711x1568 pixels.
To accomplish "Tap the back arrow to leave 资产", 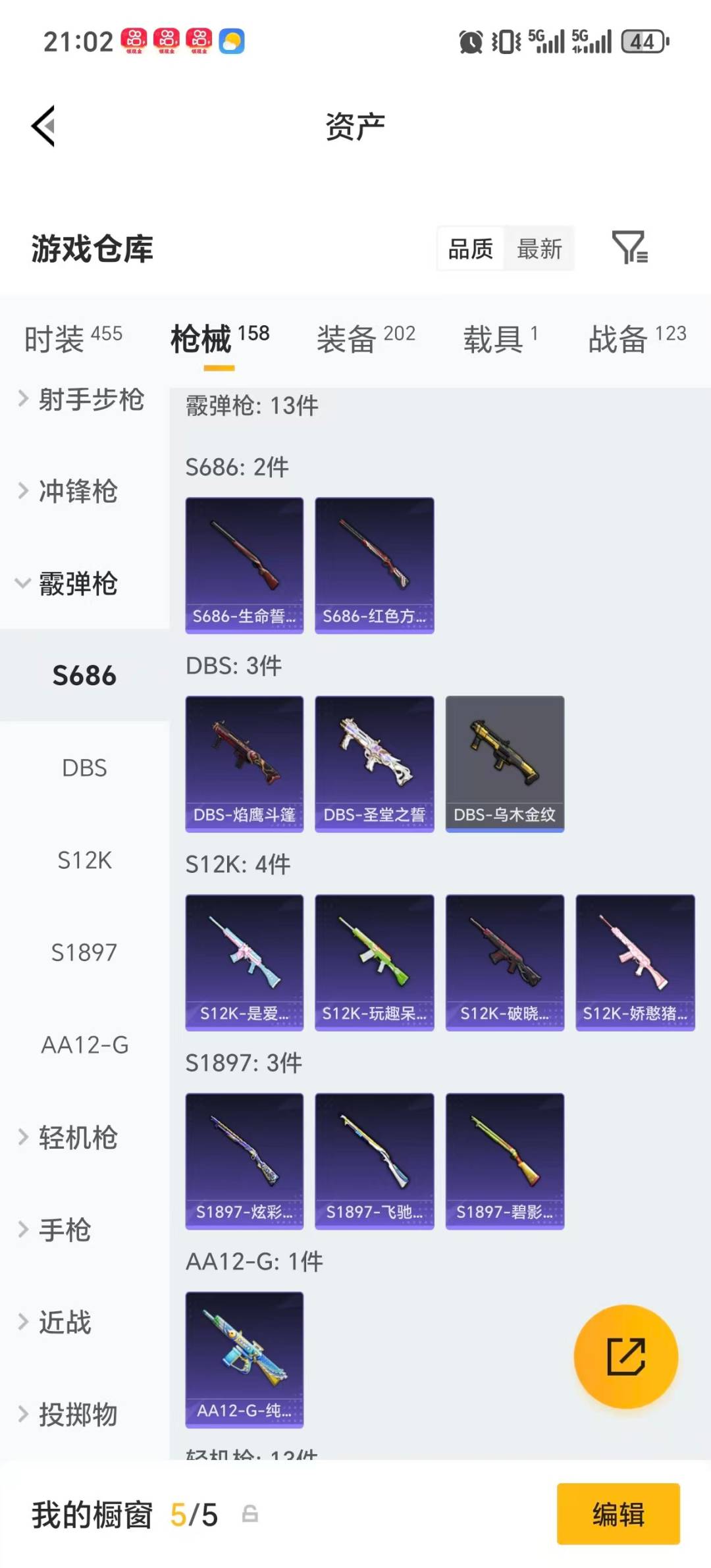I will click(x=43, y=126).
